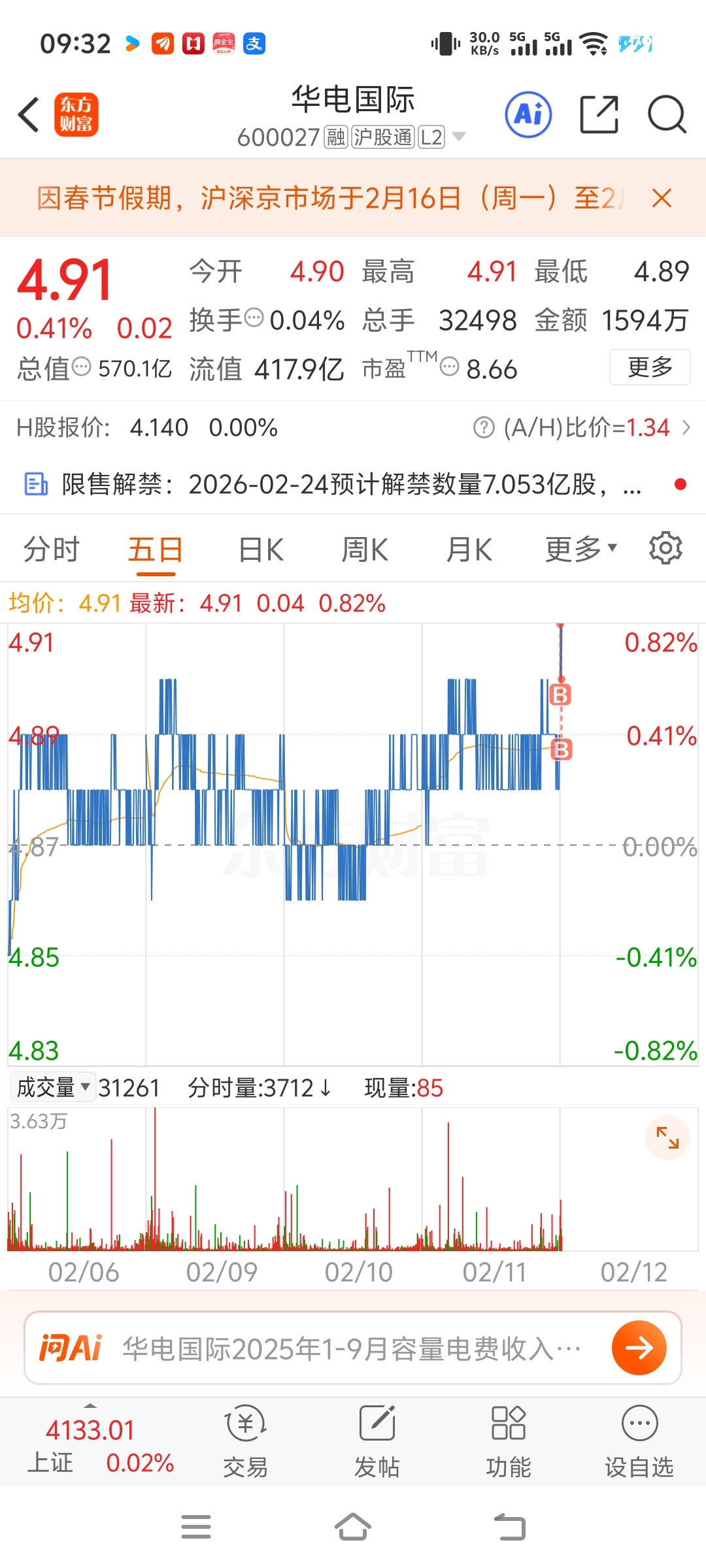
Task: Close the Spring Festival holiday notice
Action: click(662, 198)
